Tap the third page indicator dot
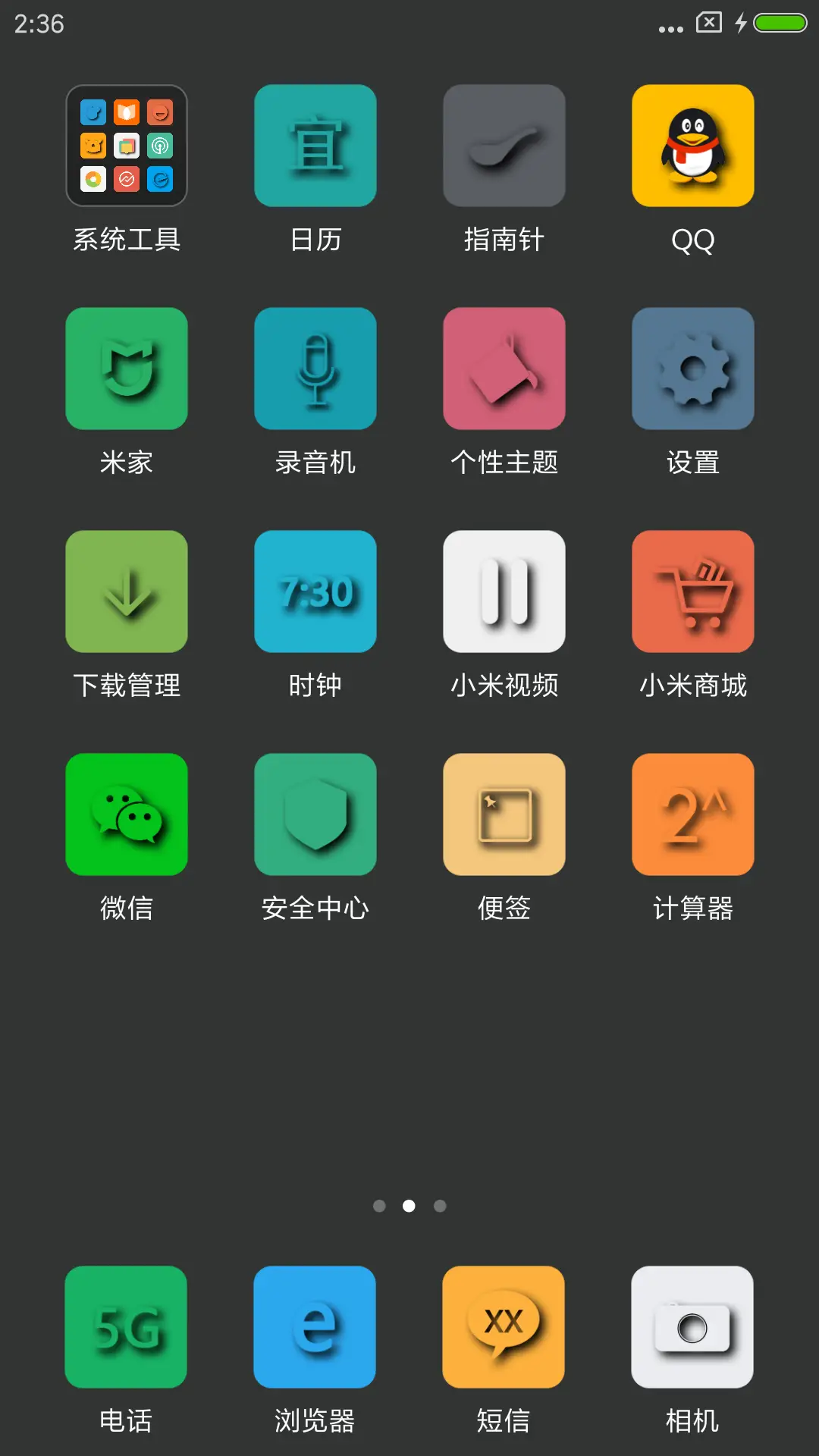The width and height of the screenshot is (819, 1456). (x=439, y=1207)
